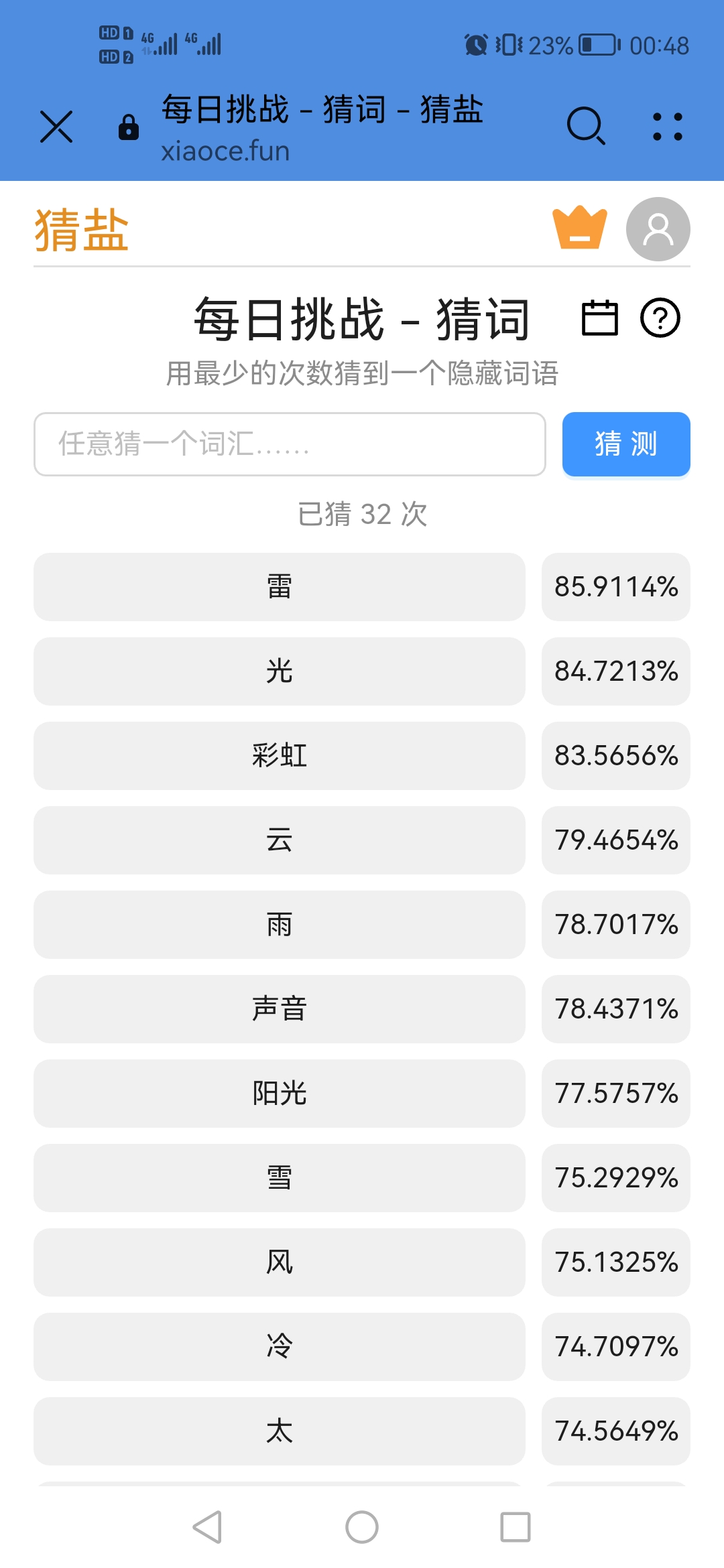724x1568 pixels.
Task: Open the calendar of past challenges
Action: pyautogui.click(x=599, y=318)
